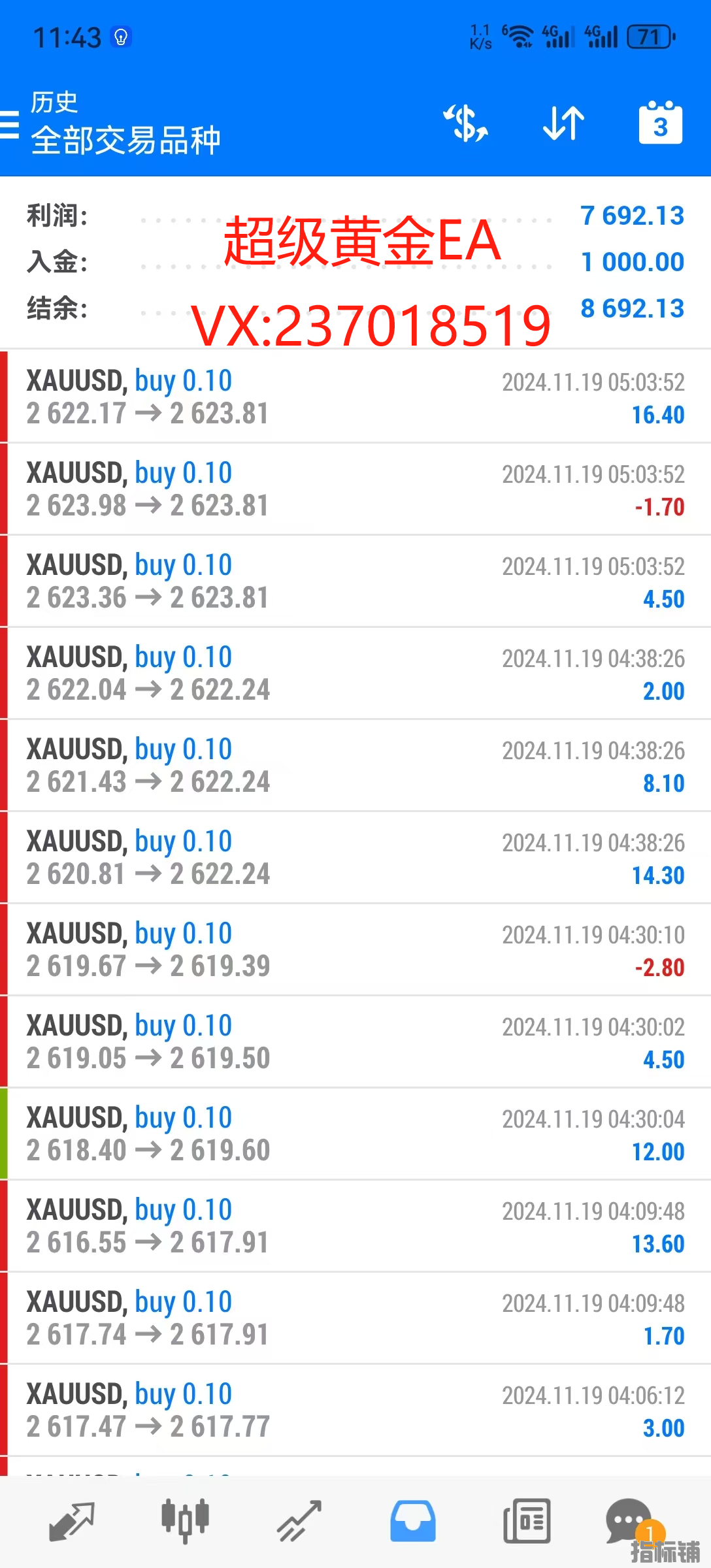
Task: Select the trade opened at 2 619.05
Action: [355, 1042]
